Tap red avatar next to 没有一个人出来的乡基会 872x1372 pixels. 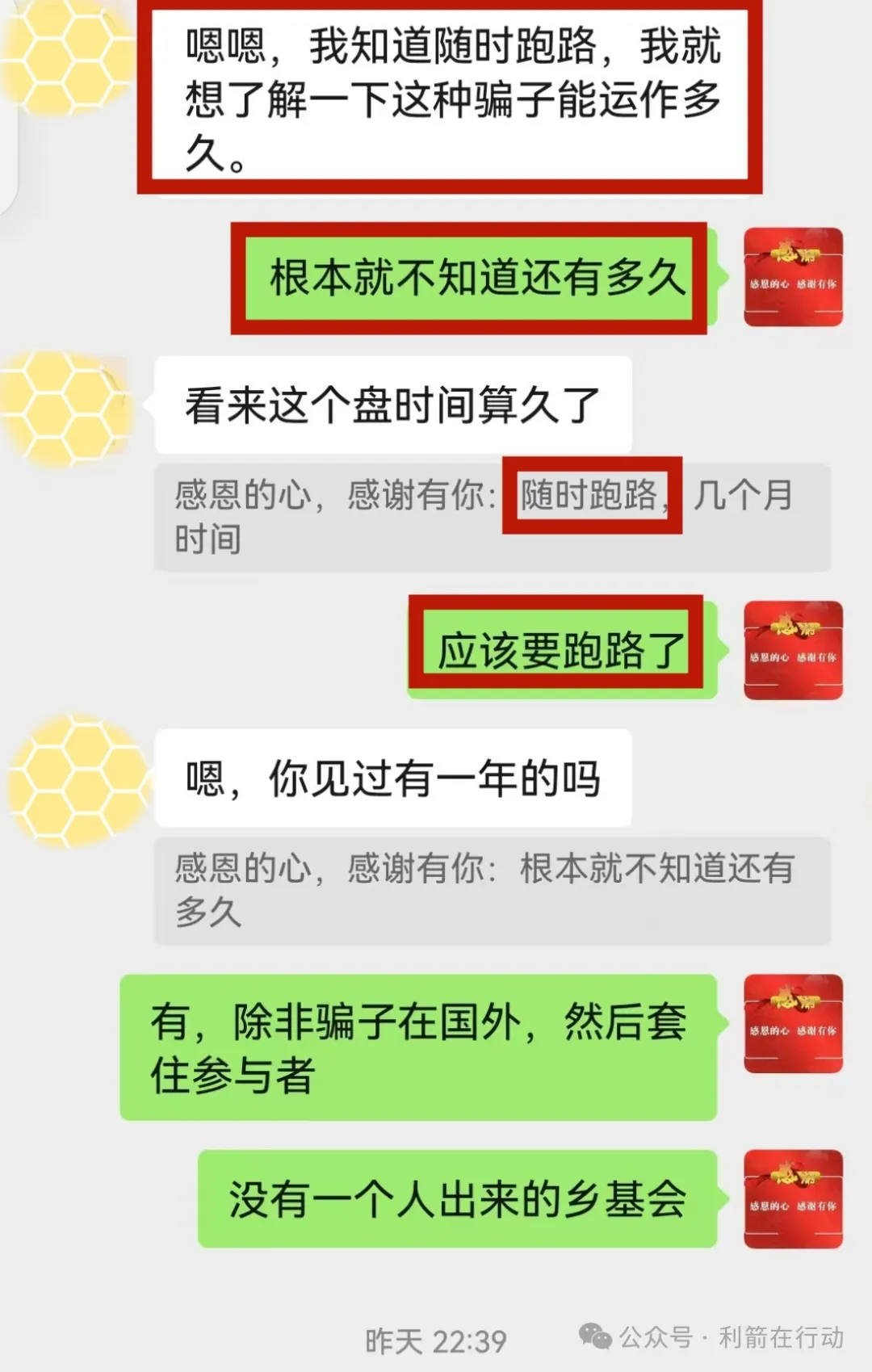(793, 1198)
